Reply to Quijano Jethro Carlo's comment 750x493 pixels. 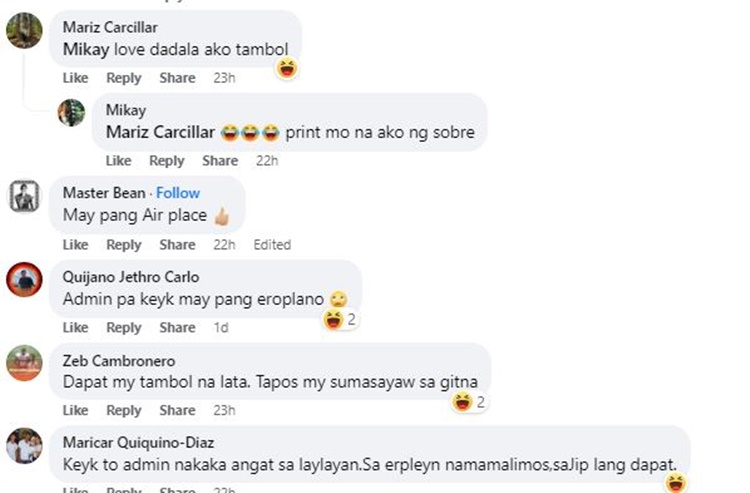click(x=124, y=328)
